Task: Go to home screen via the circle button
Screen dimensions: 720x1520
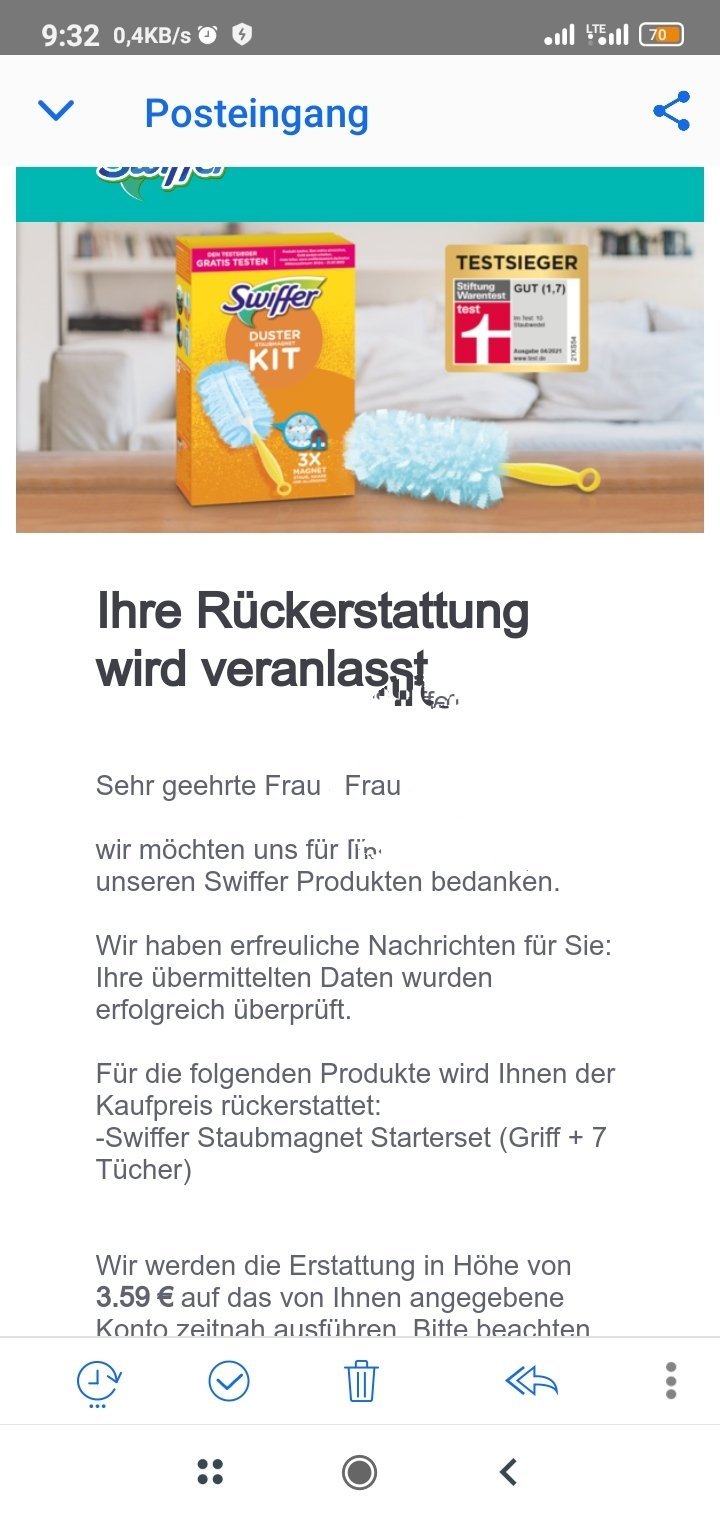Action: (x=359, y=1472)
